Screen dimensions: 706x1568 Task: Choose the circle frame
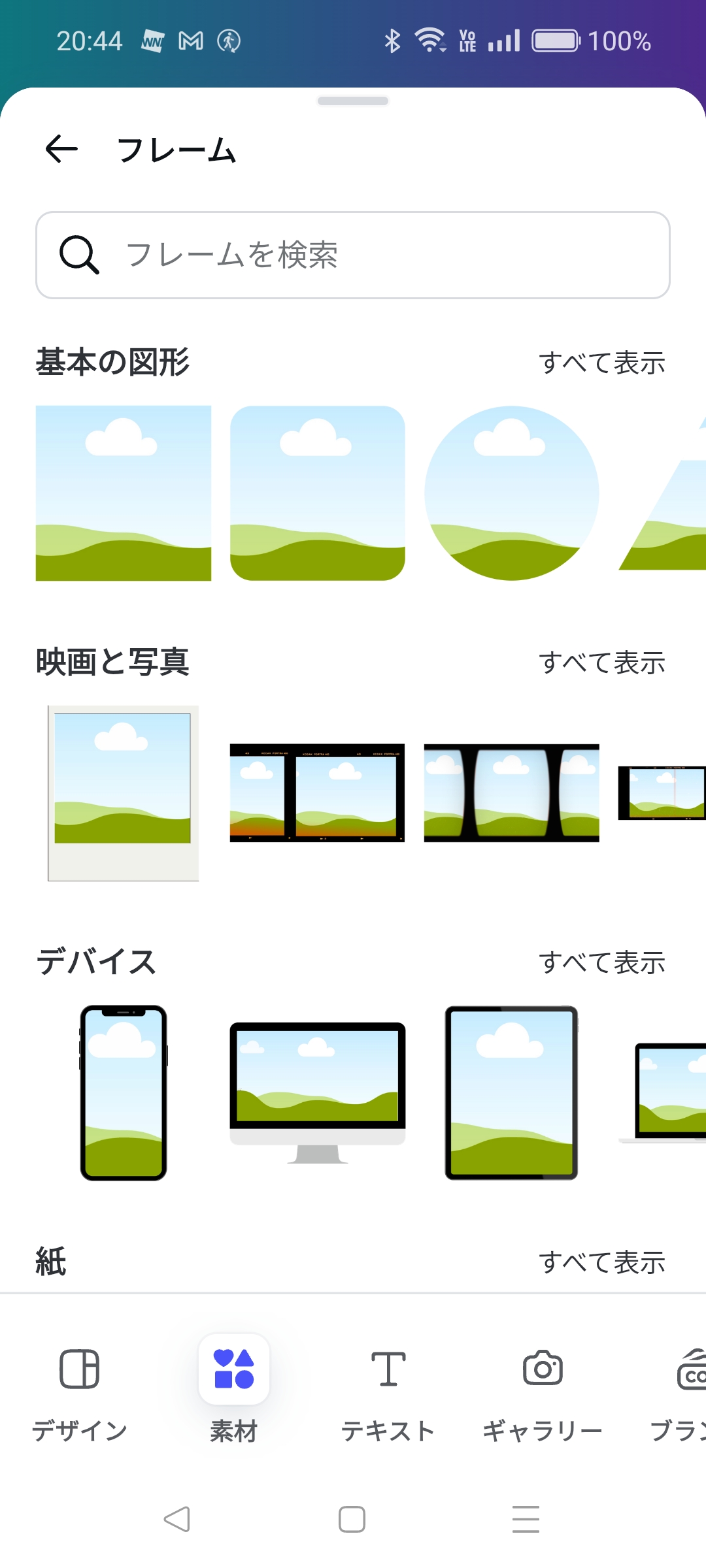tap(512, 493)
